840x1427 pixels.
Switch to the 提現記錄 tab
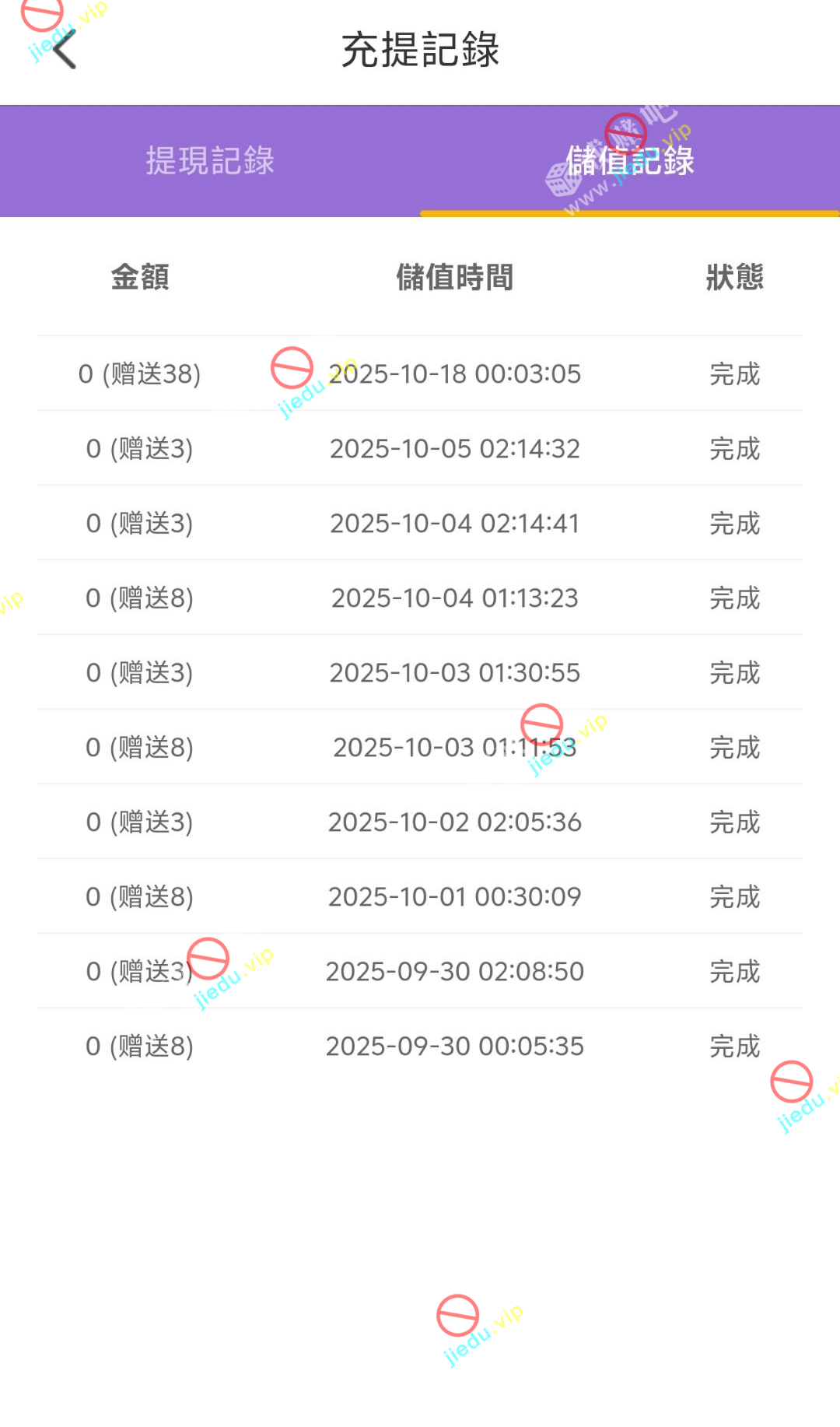tap(210, 161)
